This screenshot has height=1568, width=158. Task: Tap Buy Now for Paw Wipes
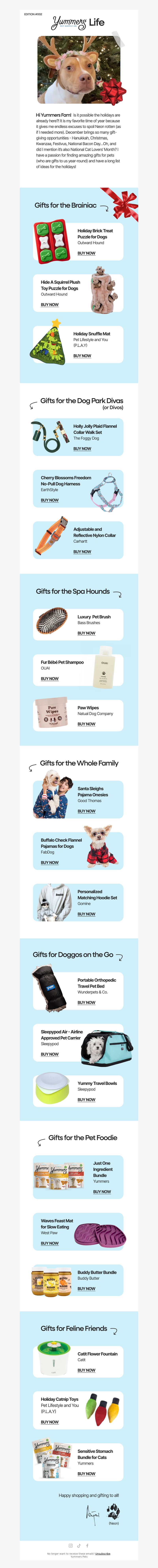[x=86, y=724]
